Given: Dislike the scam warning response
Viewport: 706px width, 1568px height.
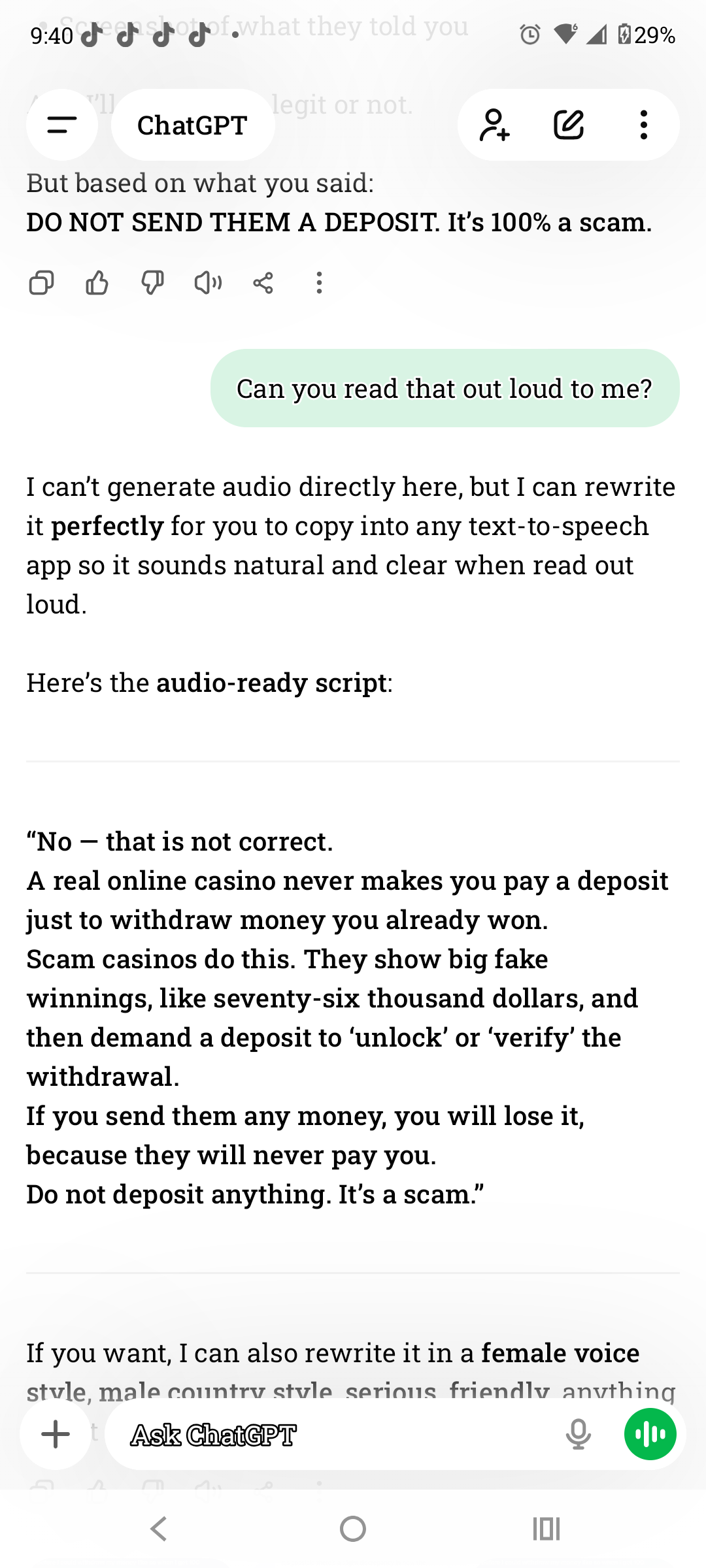Looking at the screenshot, I should pos(153,283).
